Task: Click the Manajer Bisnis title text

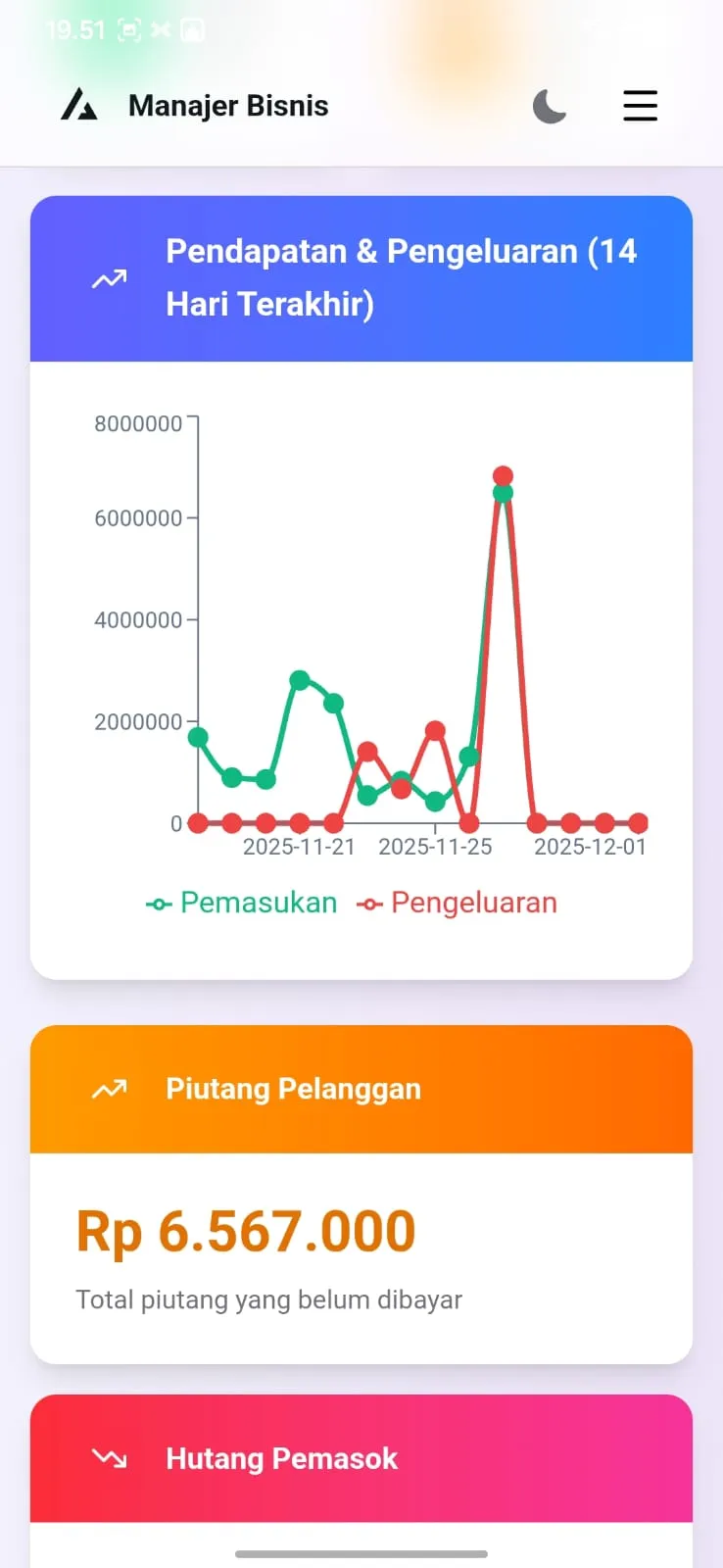Action: (x=227, y=105)
